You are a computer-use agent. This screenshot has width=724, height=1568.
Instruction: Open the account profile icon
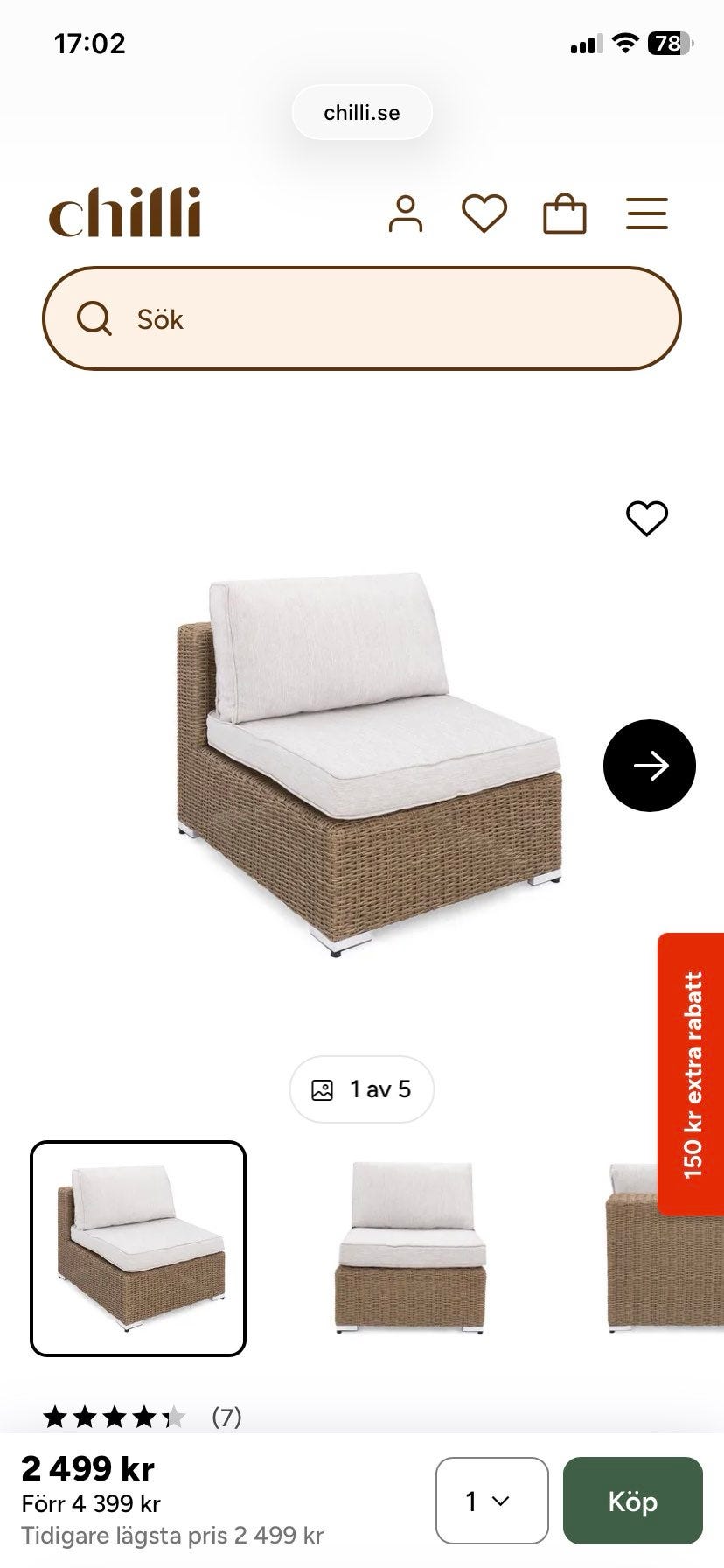click(405, 213)
